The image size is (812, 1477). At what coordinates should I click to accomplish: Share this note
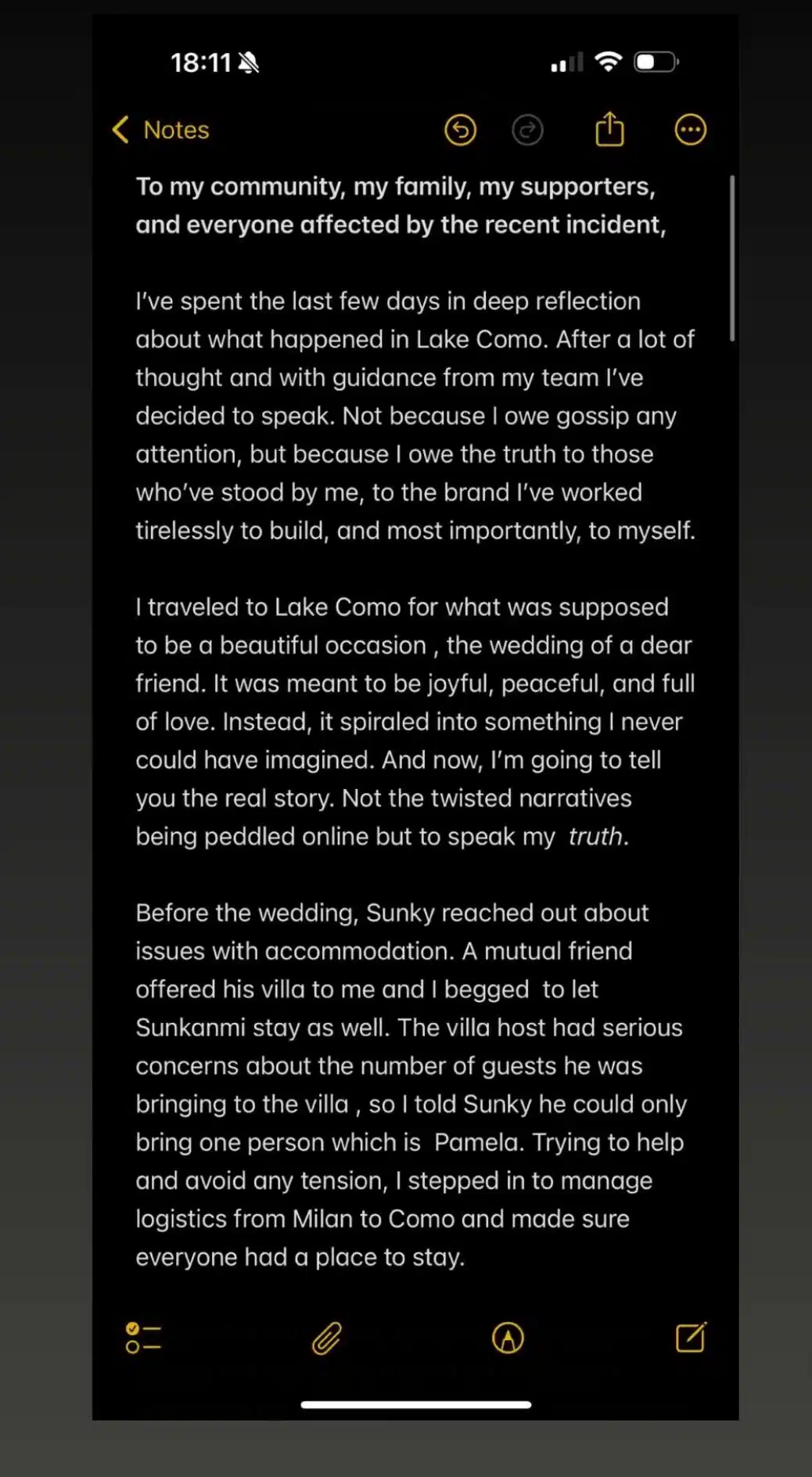click(609, 129)
